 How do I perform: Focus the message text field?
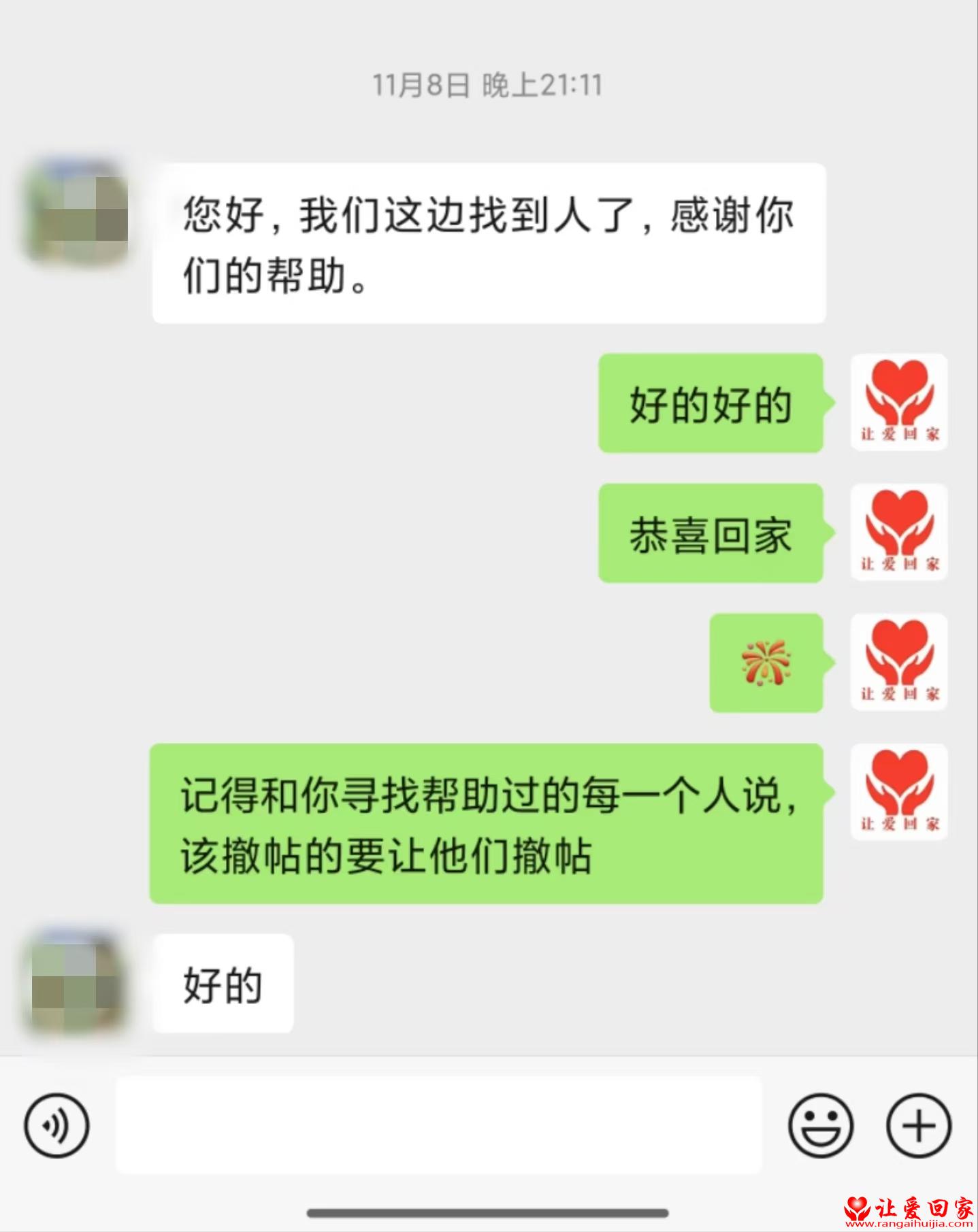pos(438,1125)
